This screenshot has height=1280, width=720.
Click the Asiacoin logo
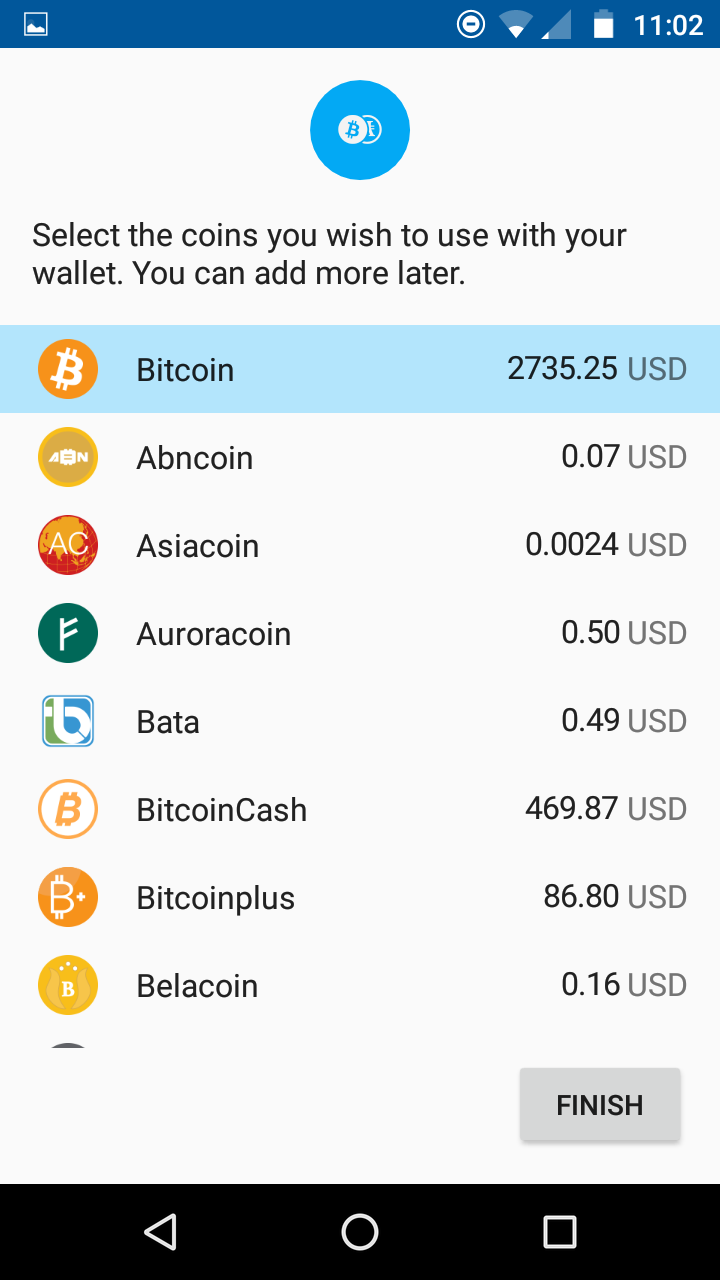pyautogui.click(x=67, y=545)
